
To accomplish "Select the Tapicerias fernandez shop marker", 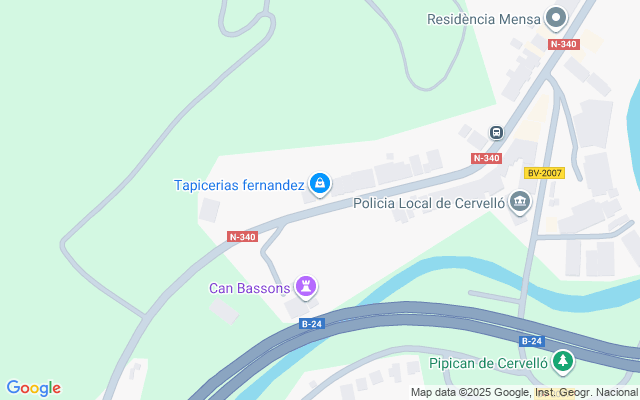I will click(320, 184).
